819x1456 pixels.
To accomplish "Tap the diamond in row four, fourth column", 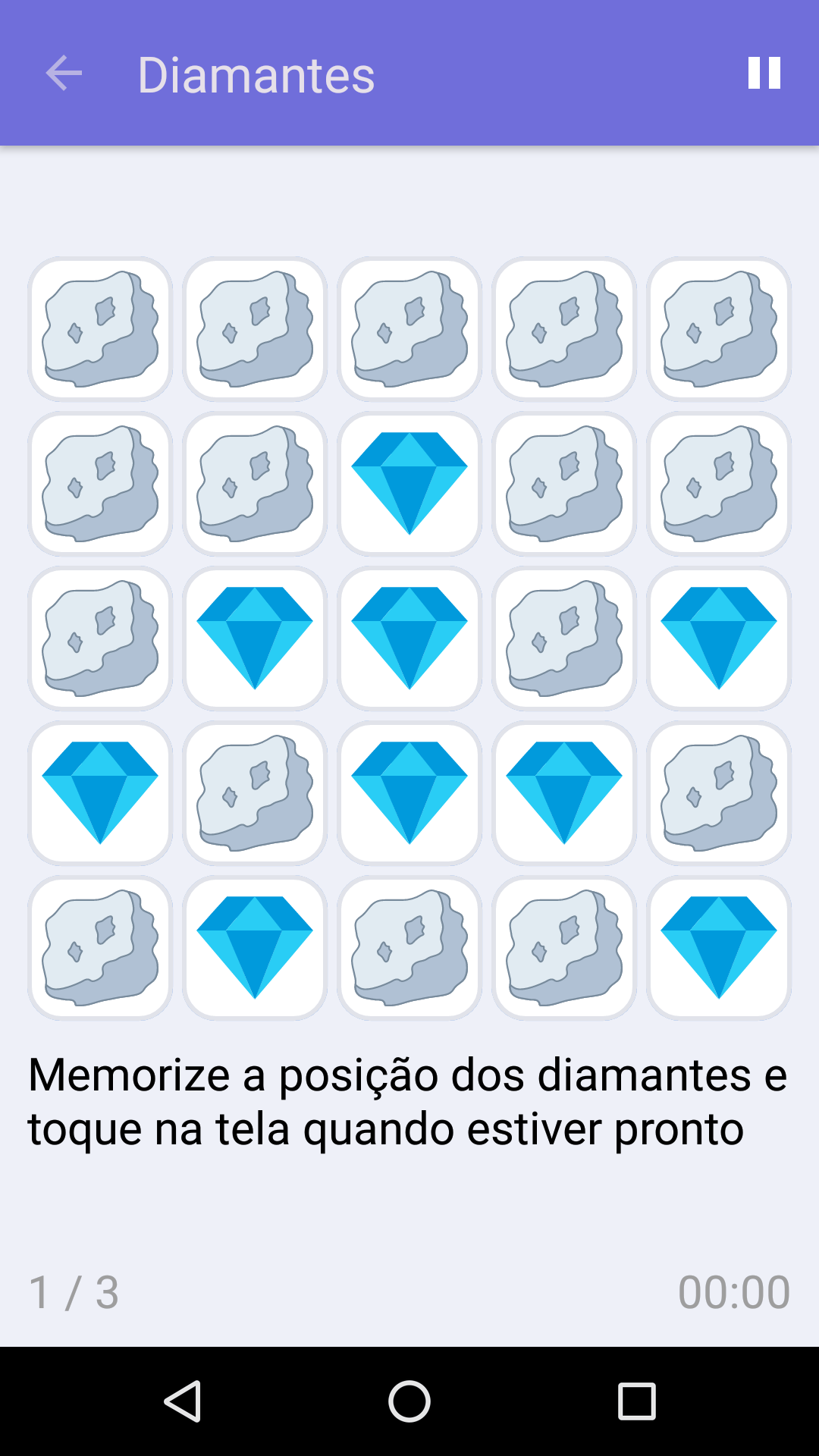I will tap(563, 792).
